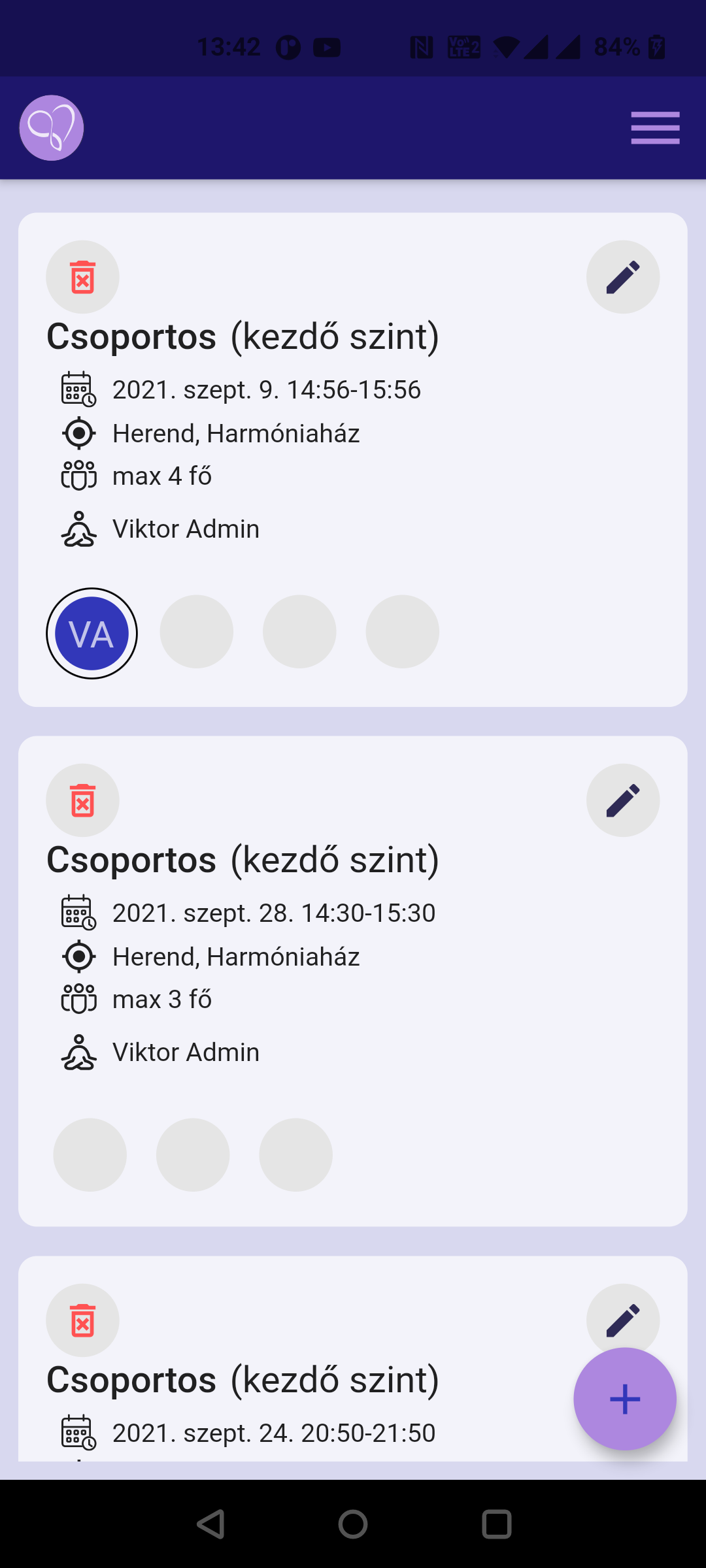Open the hamburger menu

click(x=655, y=127)
